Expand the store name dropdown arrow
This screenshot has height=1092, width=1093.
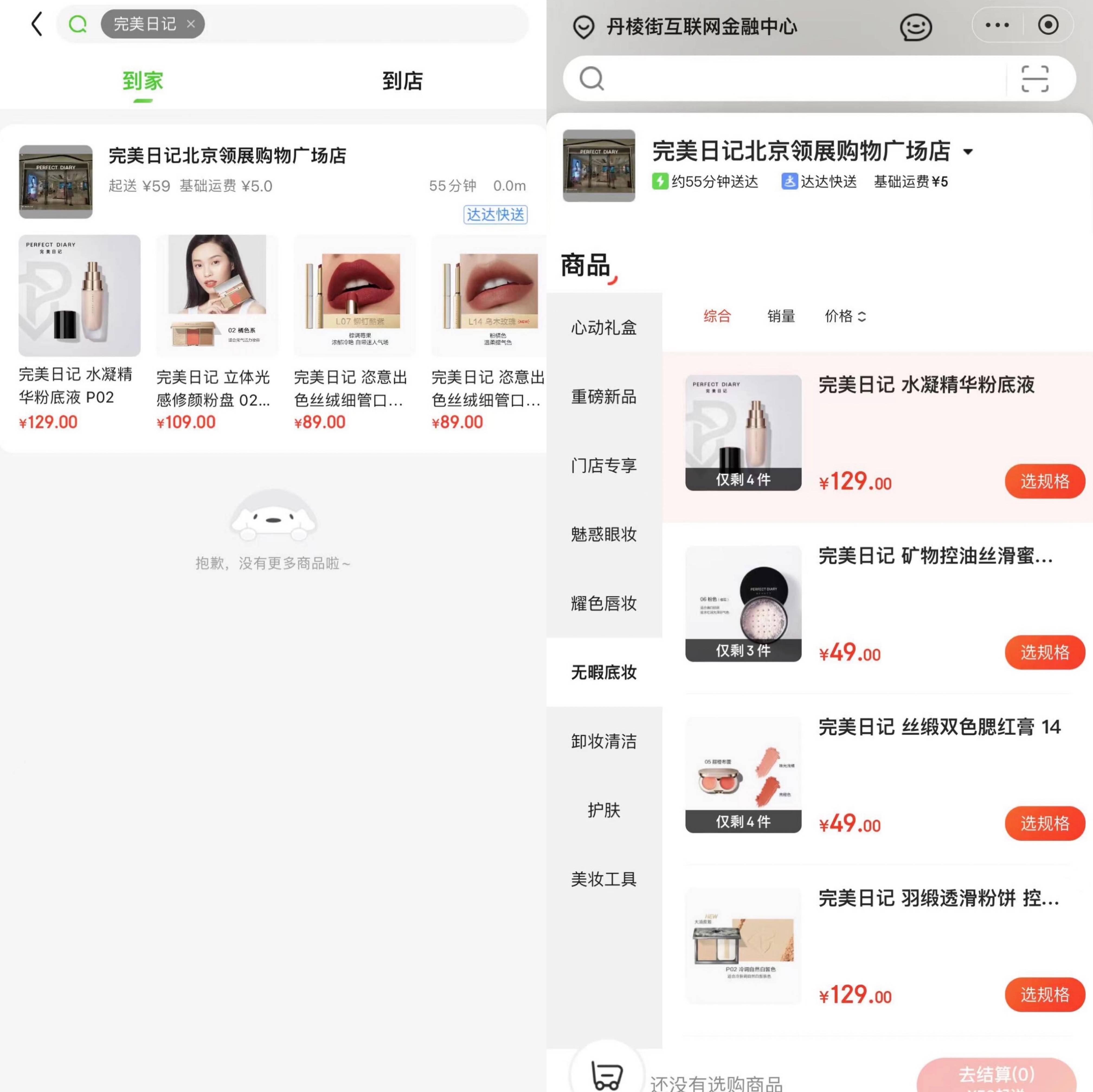coord(968,152)
